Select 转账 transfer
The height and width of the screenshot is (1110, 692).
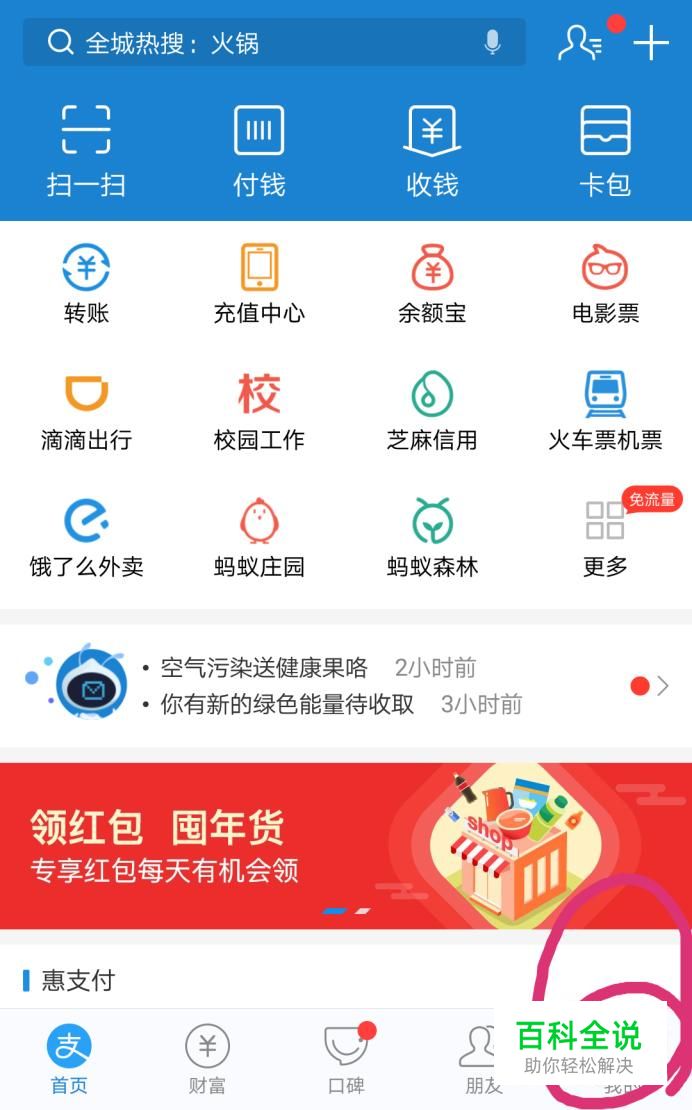tap(86, 285)
